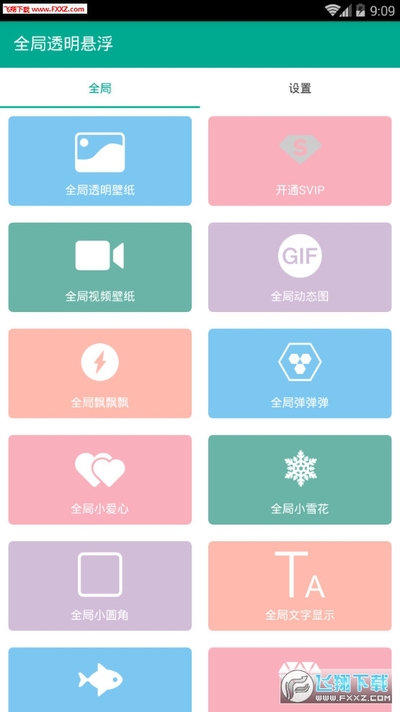Choose the 全局飘飘飘 card
This screenshot has height=712, width=400.
click(100, 373)
